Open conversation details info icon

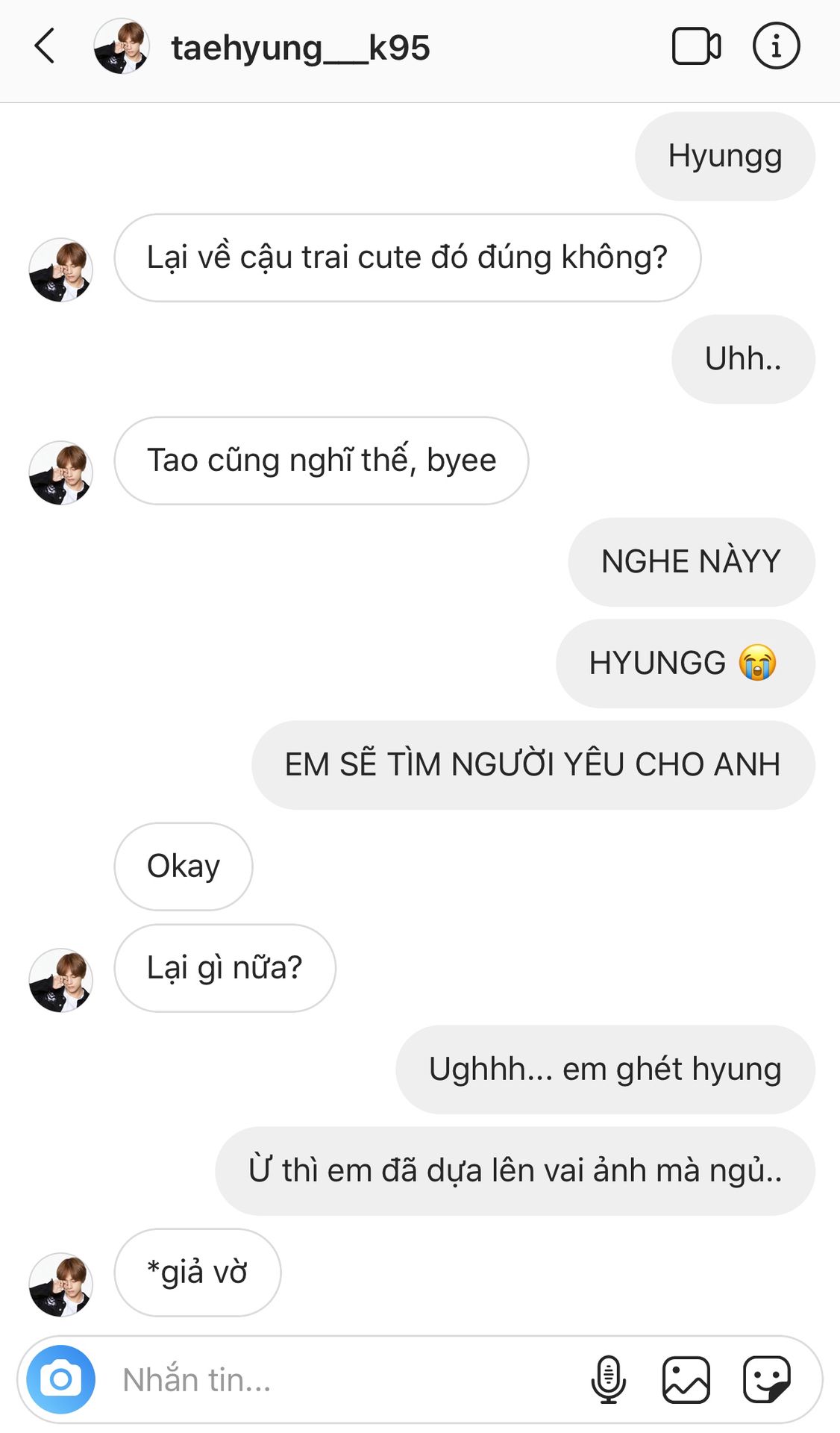pos(776,46)
